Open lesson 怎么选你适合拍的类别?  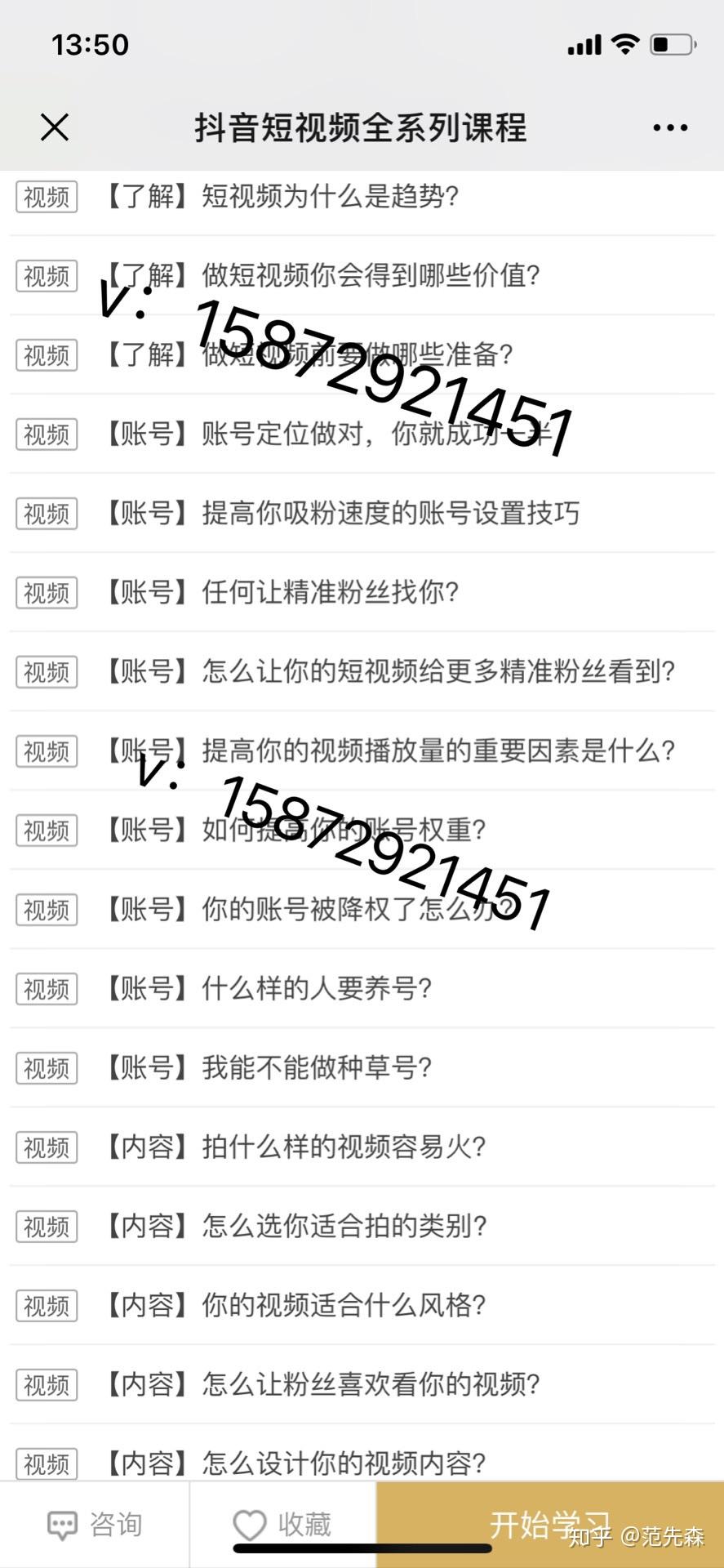coord(344,1227)
